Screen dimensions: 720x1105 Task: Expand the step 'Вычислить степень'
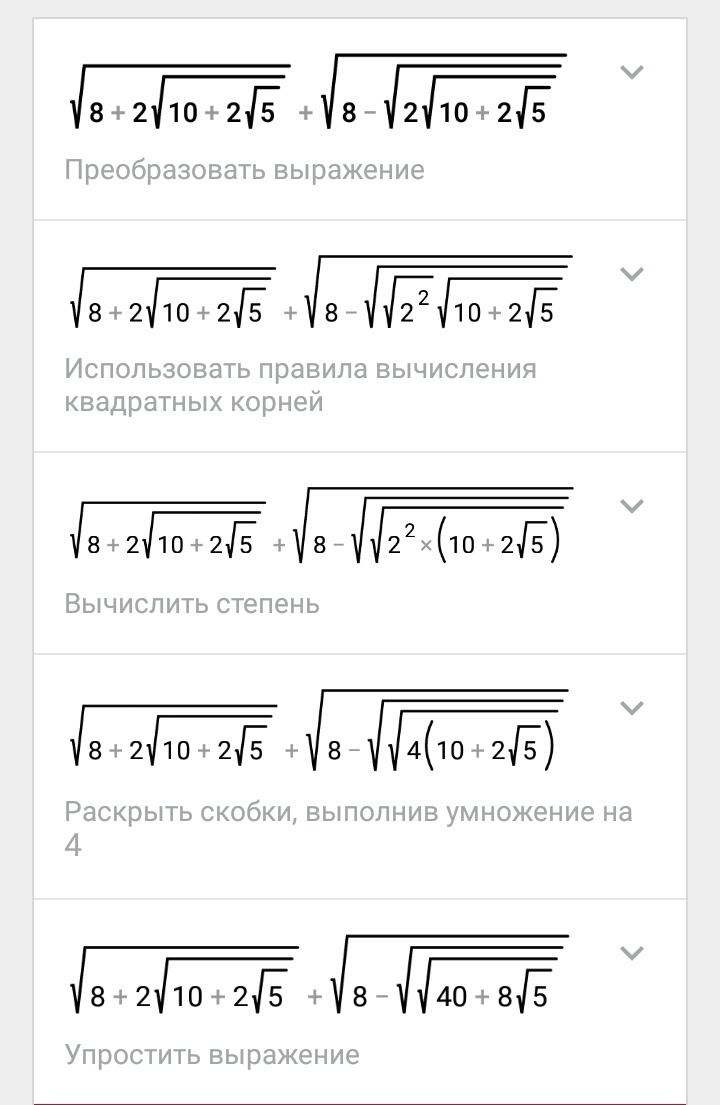coord(632,506)
